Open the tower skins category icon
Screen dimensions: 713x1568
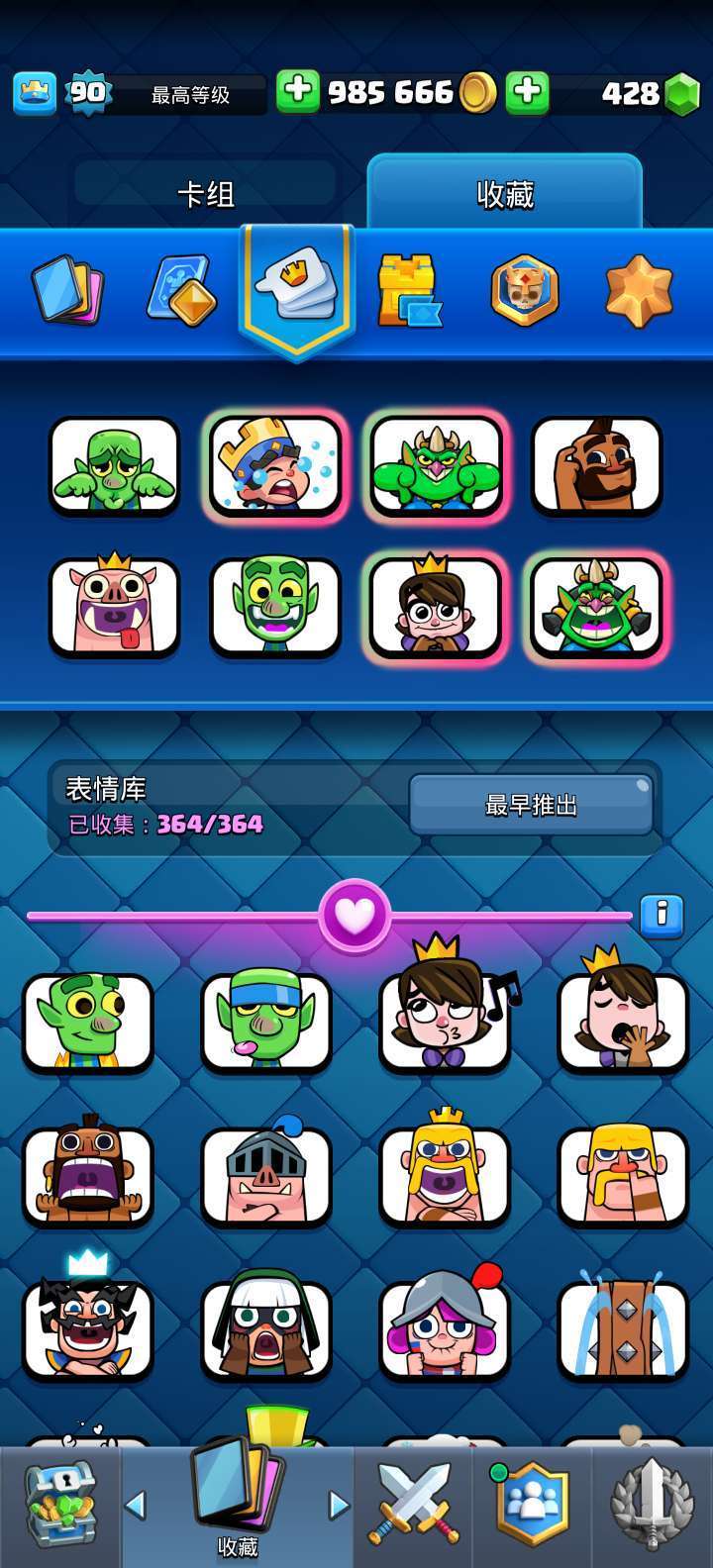(408, 290)
